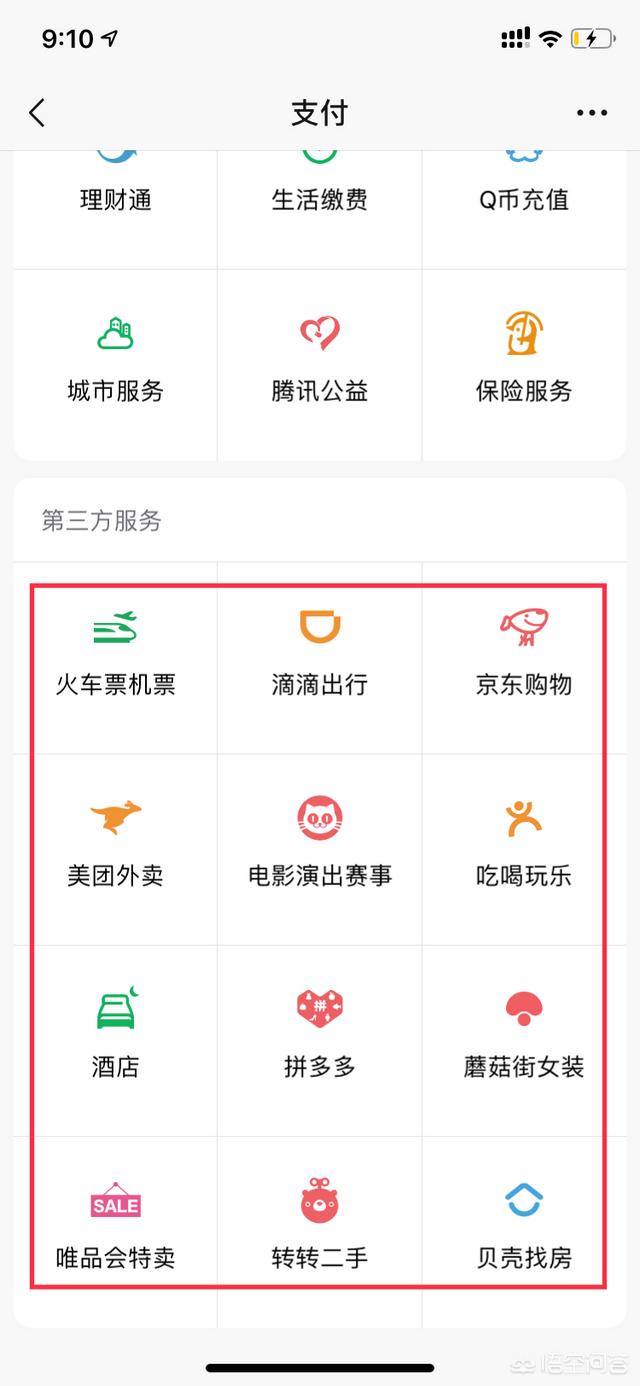Open 电影演出赛事 tickets

tap(320, 847)
